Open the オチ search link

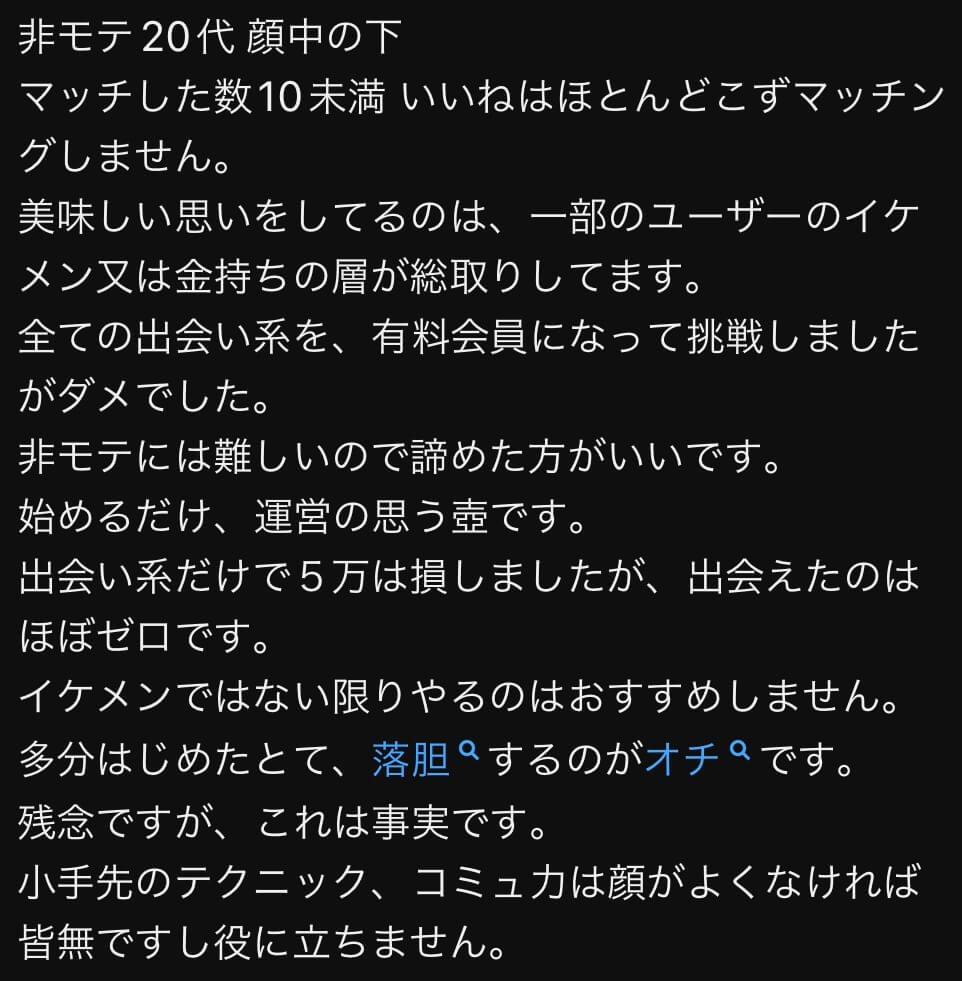point(683,761)
